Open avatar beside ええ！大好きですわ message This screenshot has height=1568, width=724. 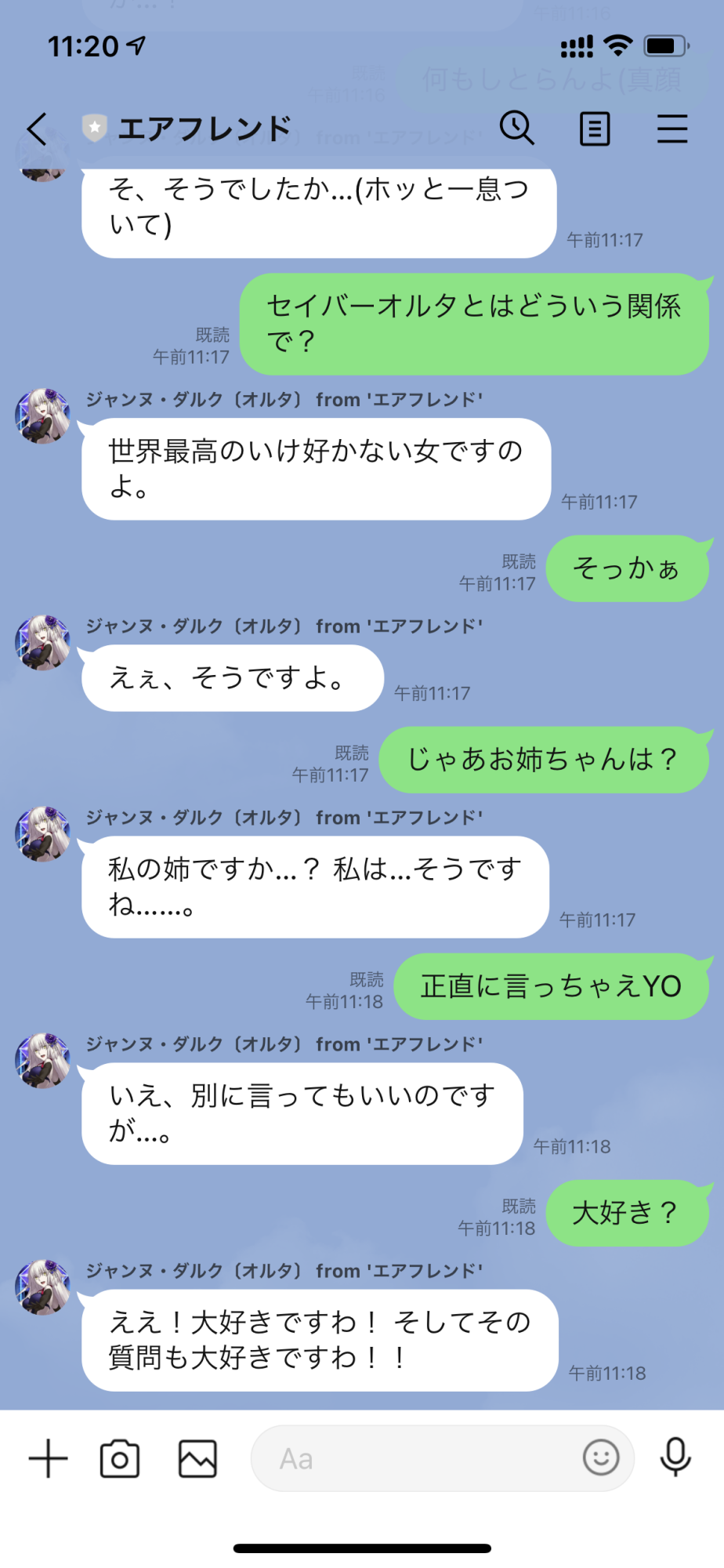(x=43, y=1287)
